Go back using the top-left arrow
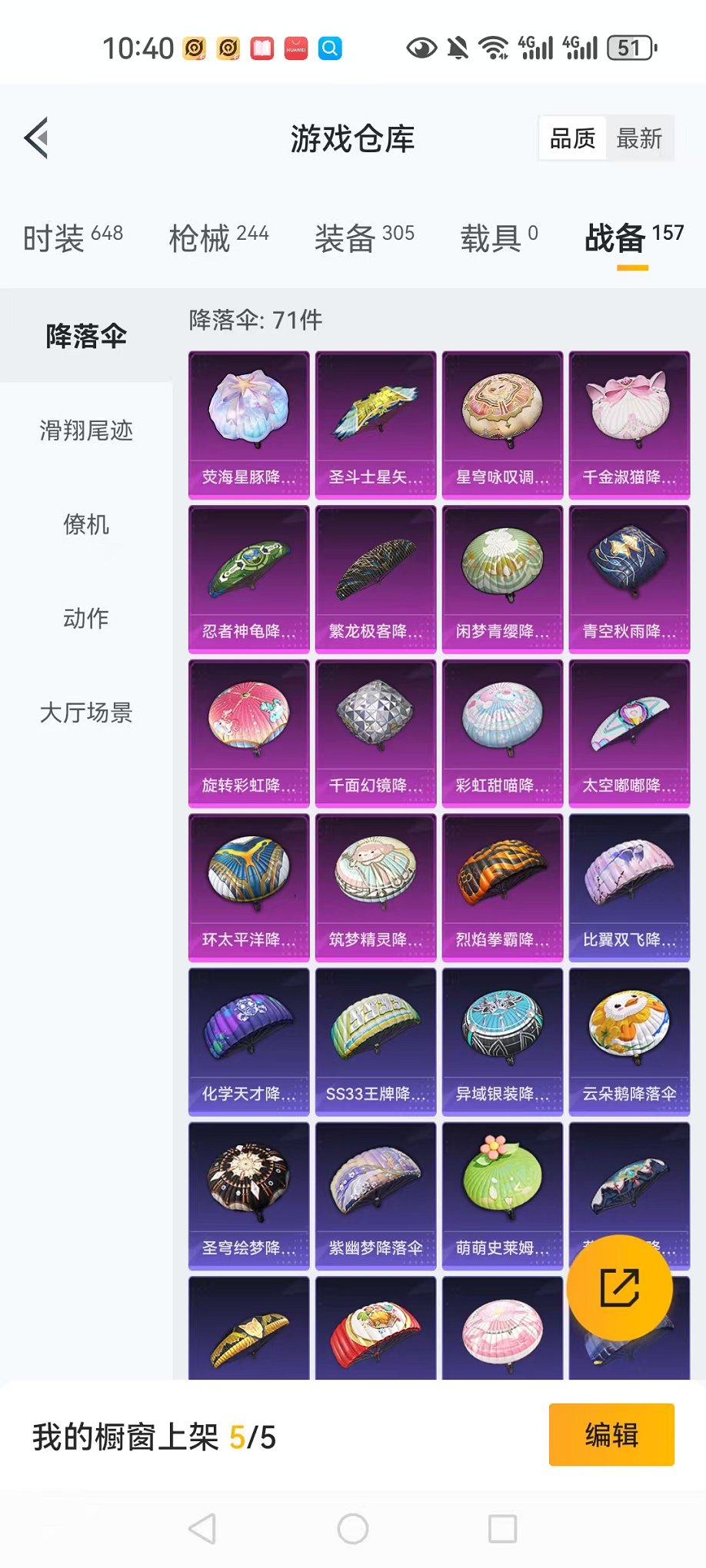Viewport: 706px width, 1568px height. (36, 138)
